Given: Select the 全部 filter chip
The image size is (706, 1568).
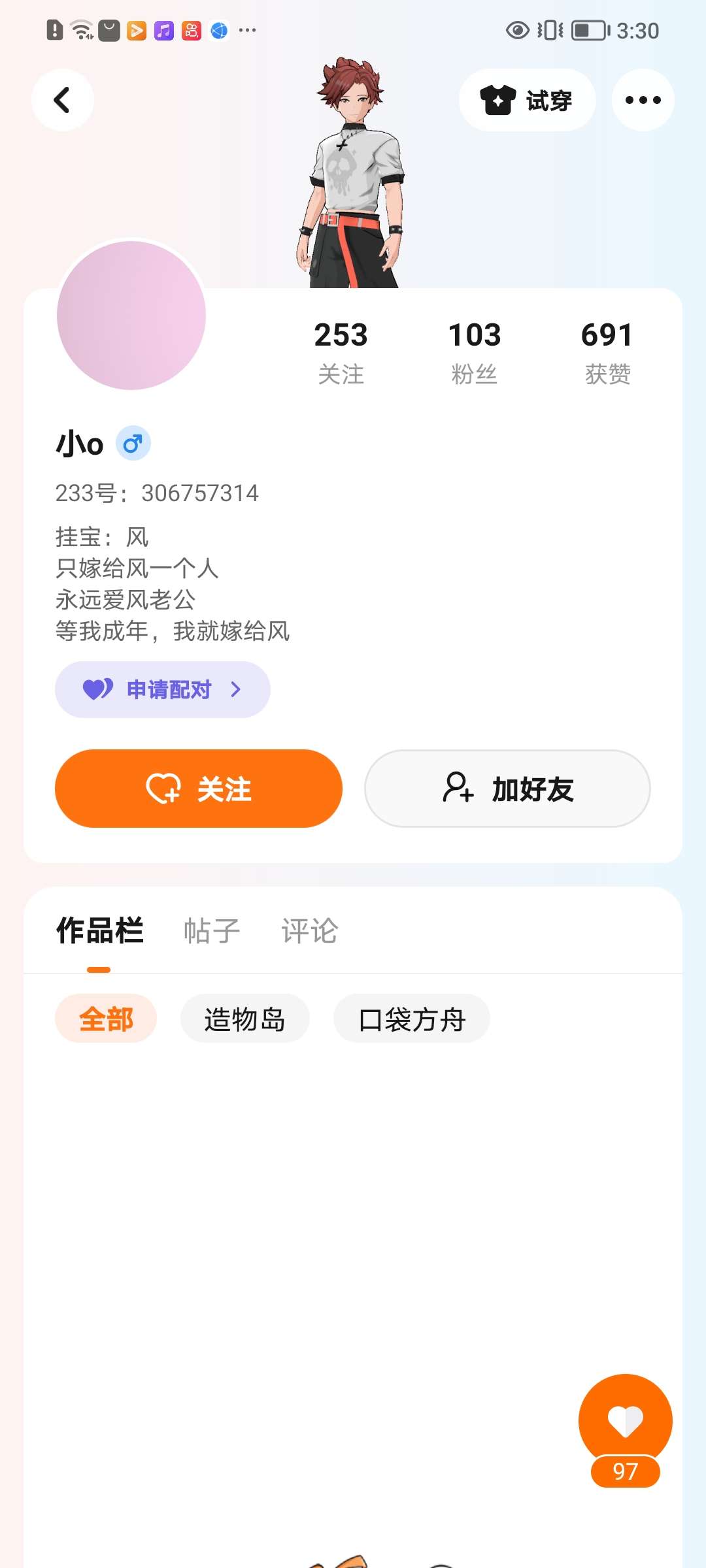Looking at the screenshot, I should [x=106, y=1019].
